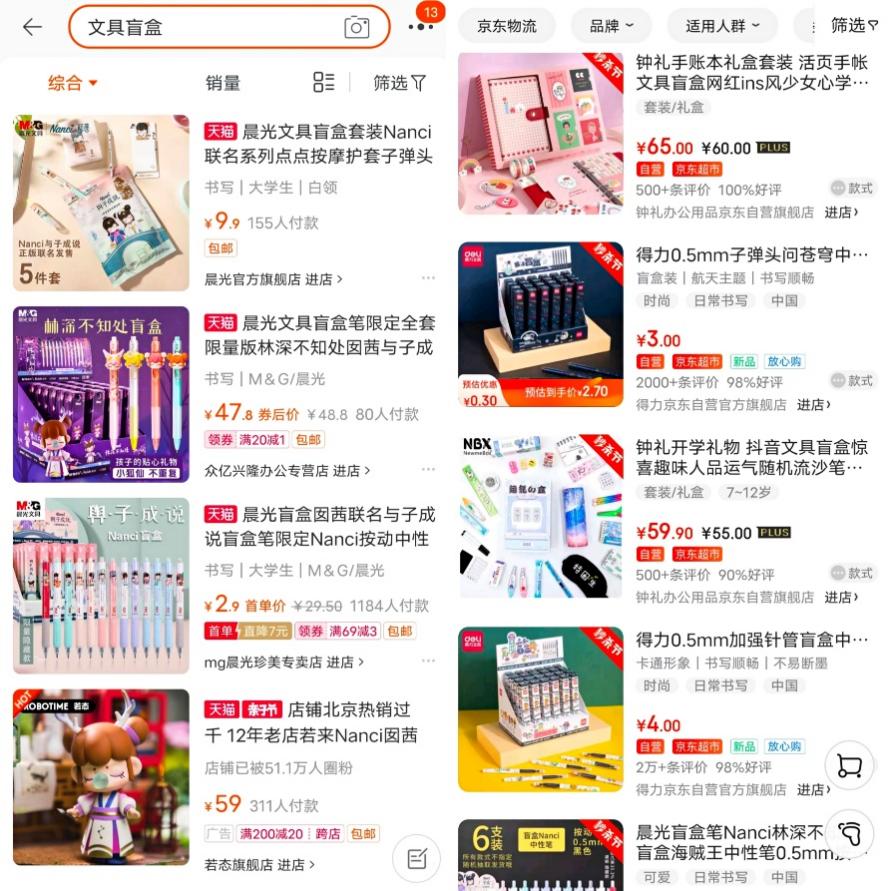Open 若态旗舰店 Nanci囡茜 product listing

click(318, 722)
